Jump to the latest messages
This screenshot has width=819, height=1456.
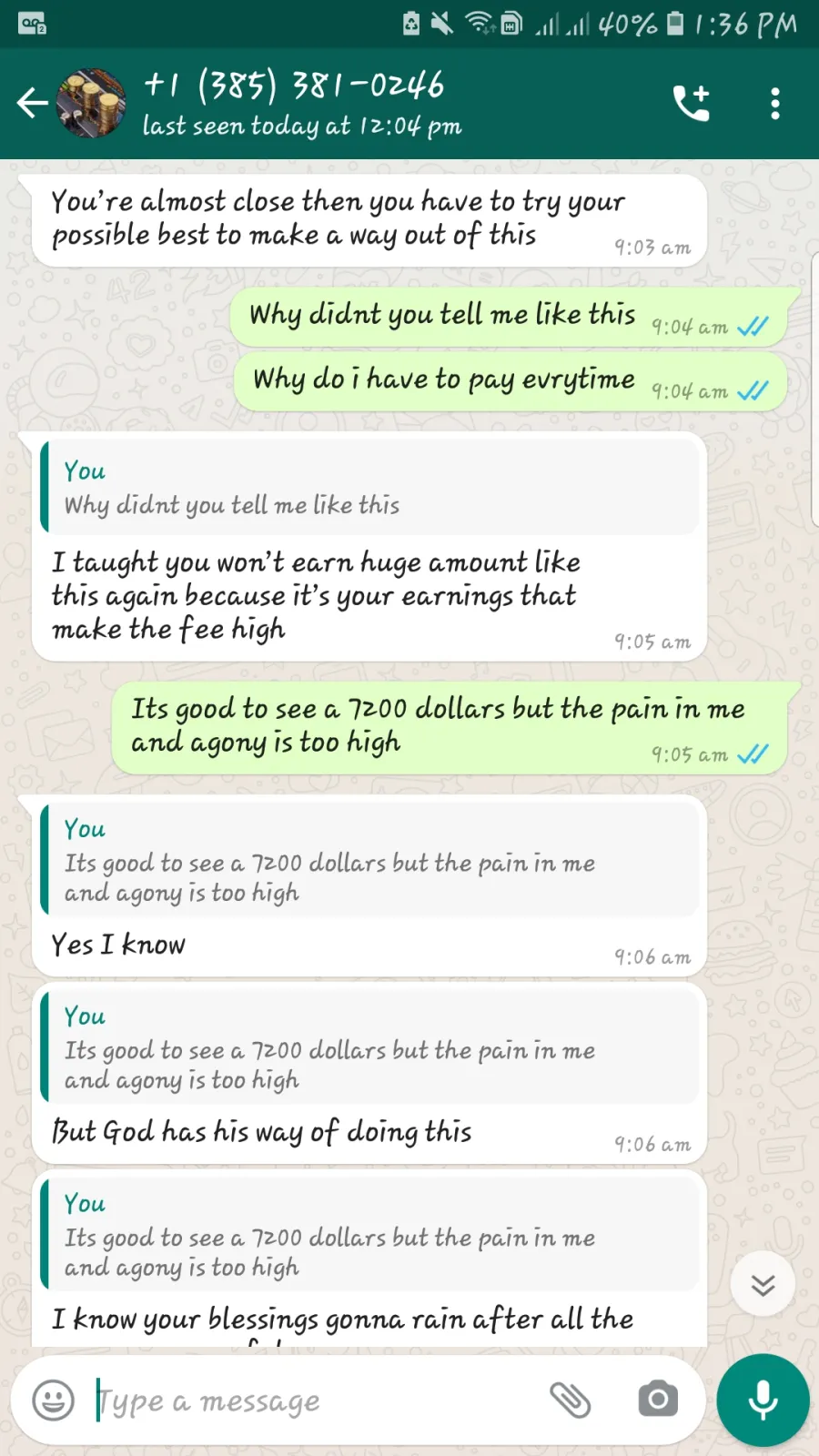tap(763, 1284)
